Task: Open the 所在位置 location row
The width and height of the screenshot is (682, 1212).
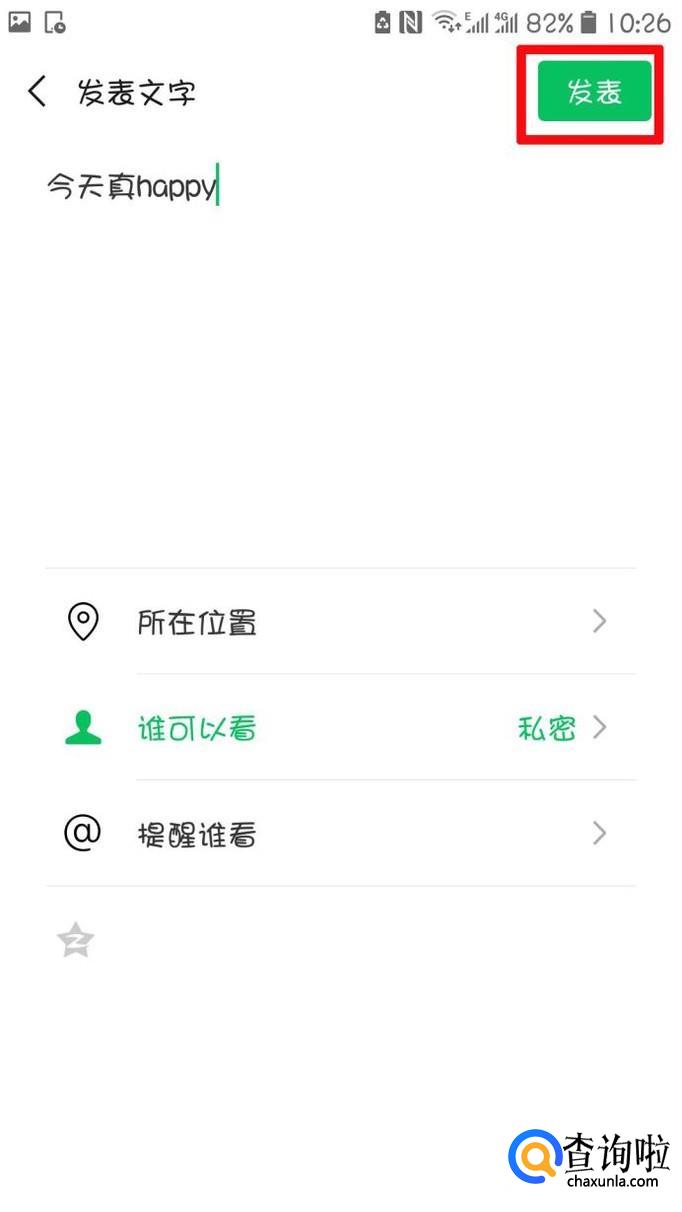Action: [x=340, y=622]
